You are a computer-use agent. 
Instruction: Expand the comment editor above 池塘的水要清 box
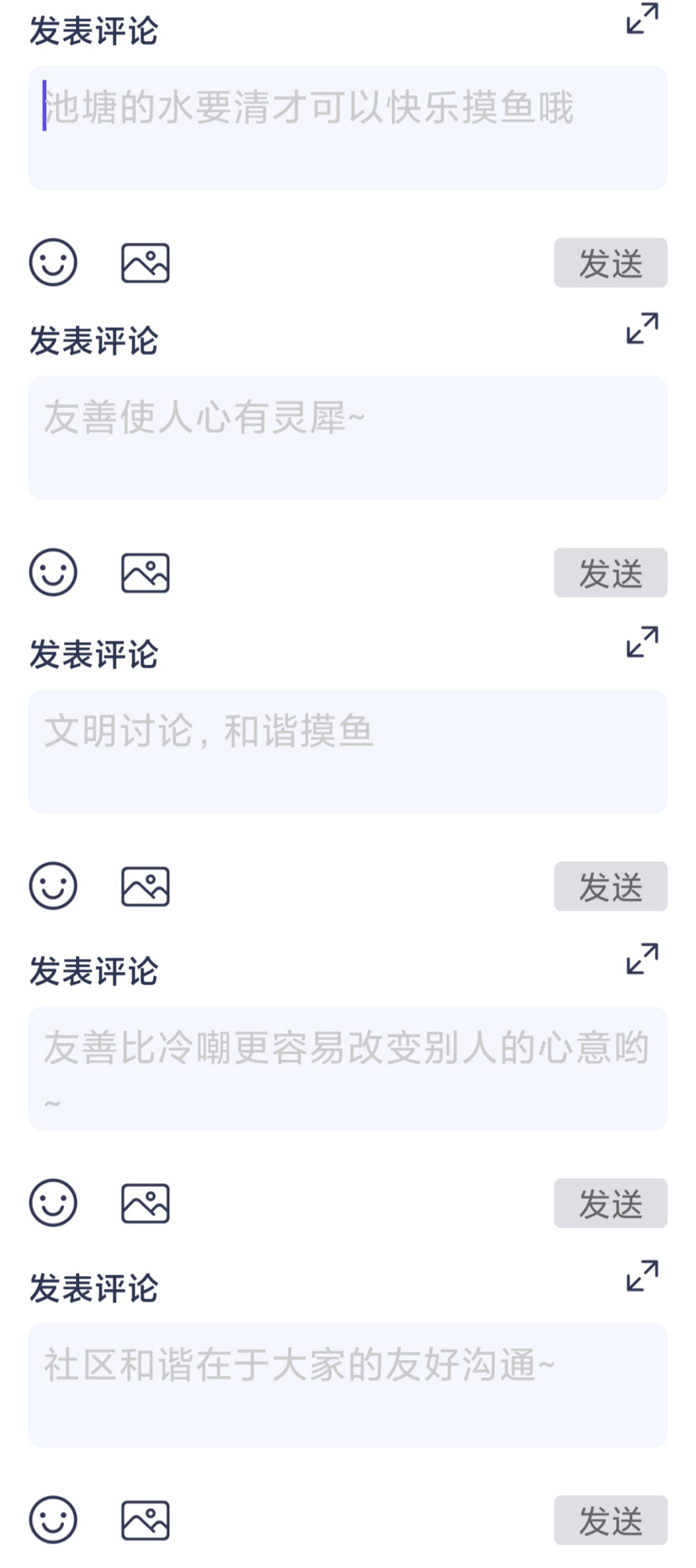click(x=643, y=18)
